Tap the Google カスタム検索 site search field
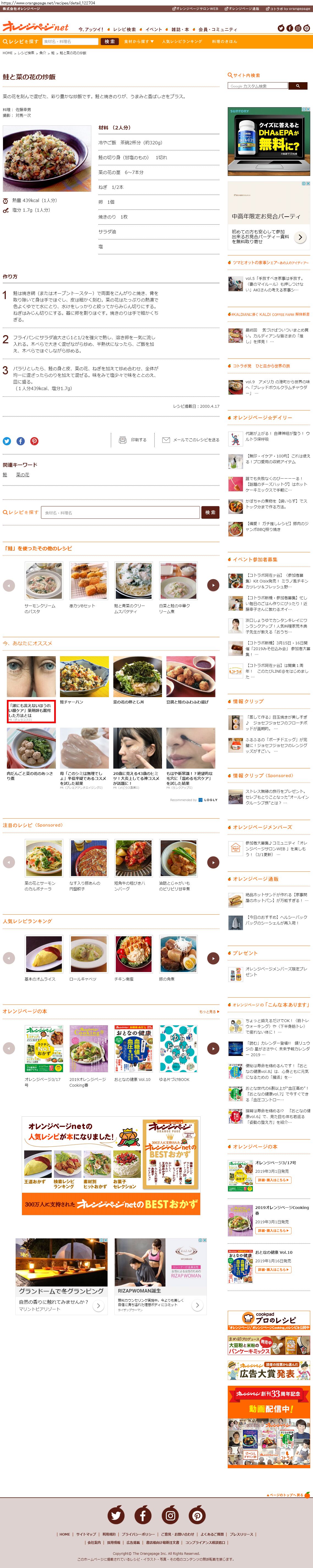313x1568 pixels. click(258, 86)
